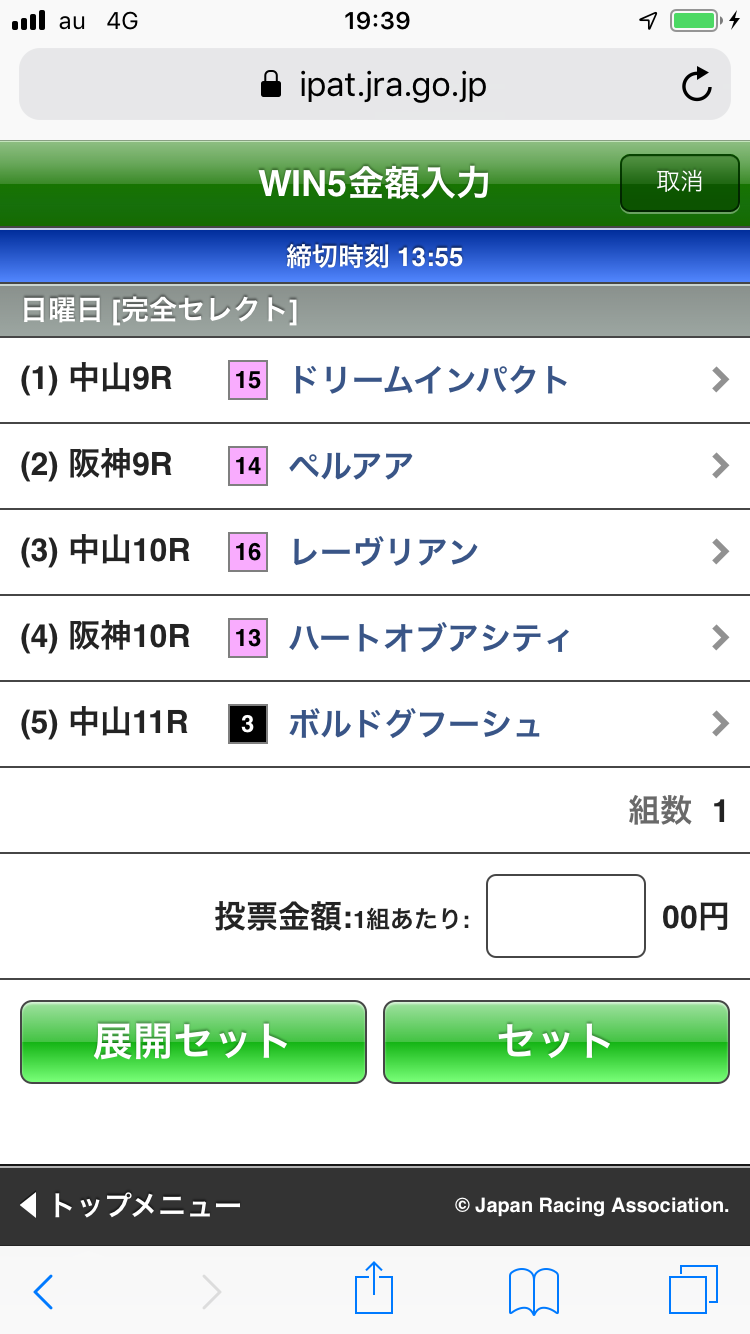Open Safari bookmarks
The width and height of the screenshot is (750, 1334).
coord(533,1291)
